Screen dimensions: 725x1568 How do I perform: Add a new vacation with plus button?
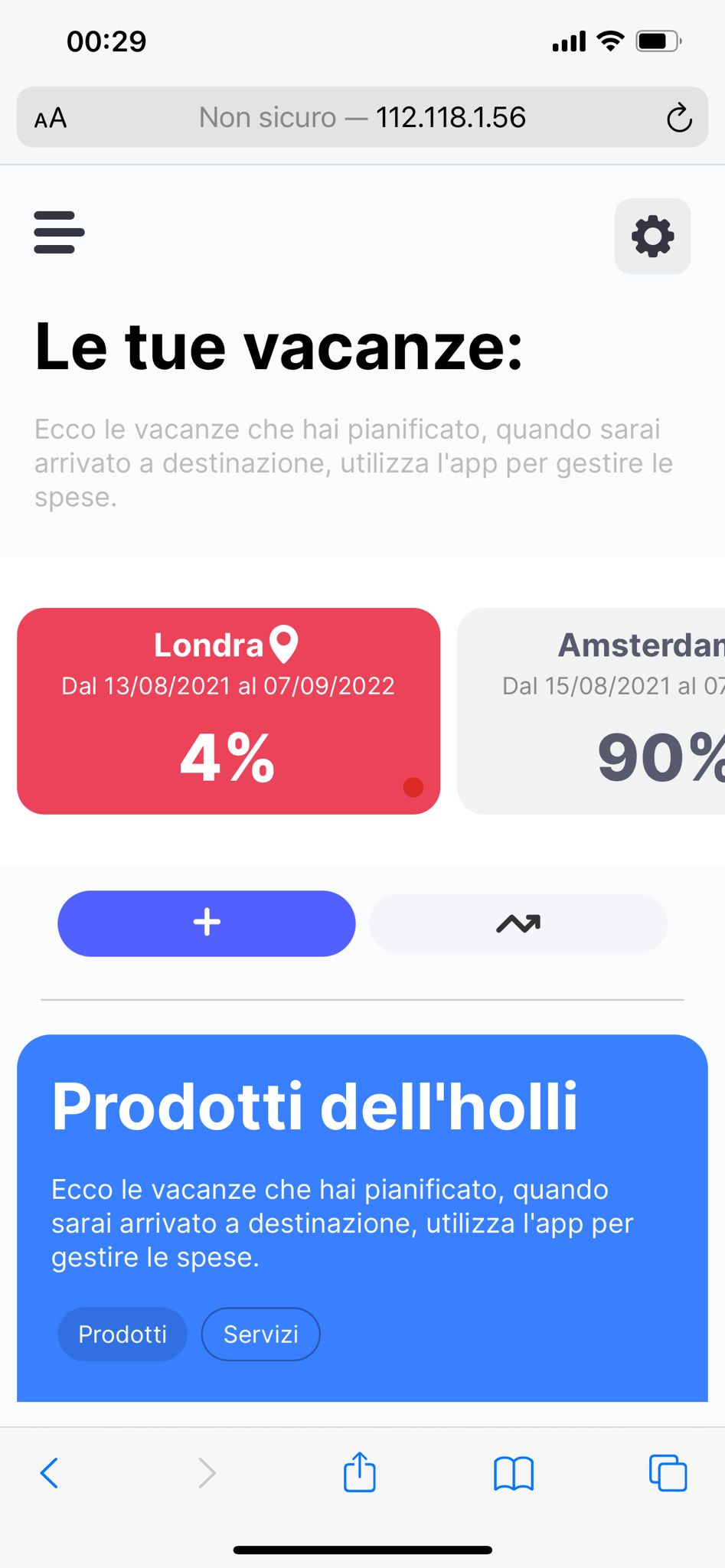[207, 923]
